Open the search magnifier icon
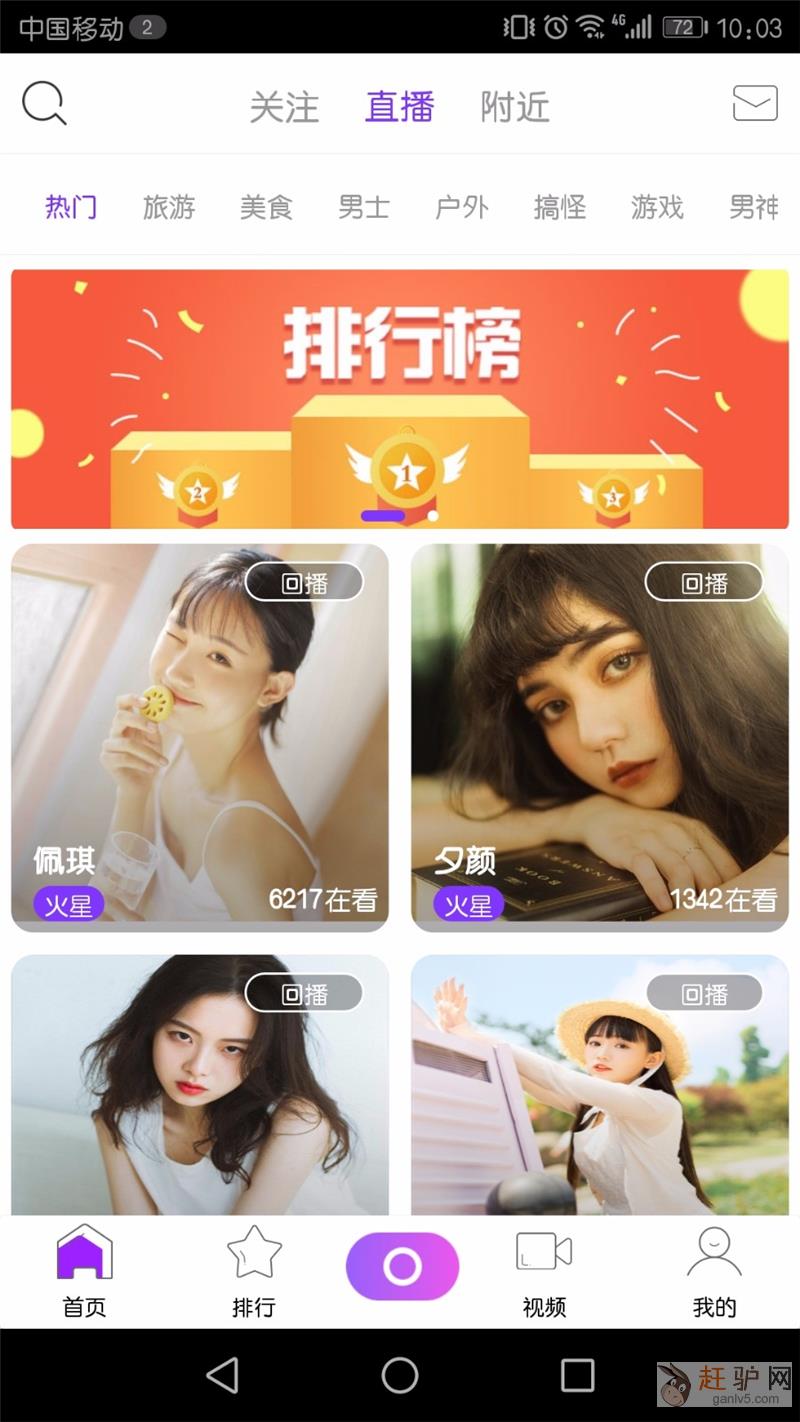Image resolution: width=800 pixels, height=1422 pixels. [x=43, y=103]
